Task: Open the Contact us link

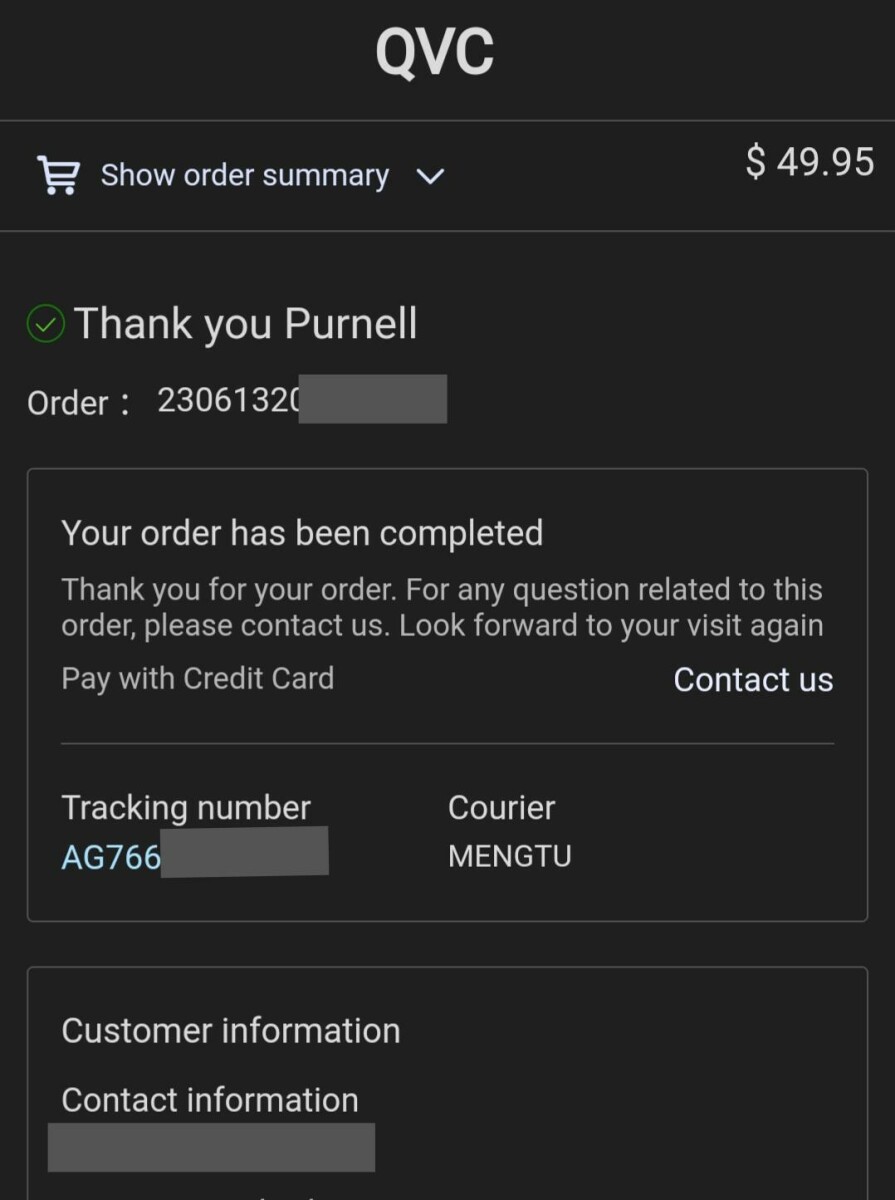Action: click(752, 680)
